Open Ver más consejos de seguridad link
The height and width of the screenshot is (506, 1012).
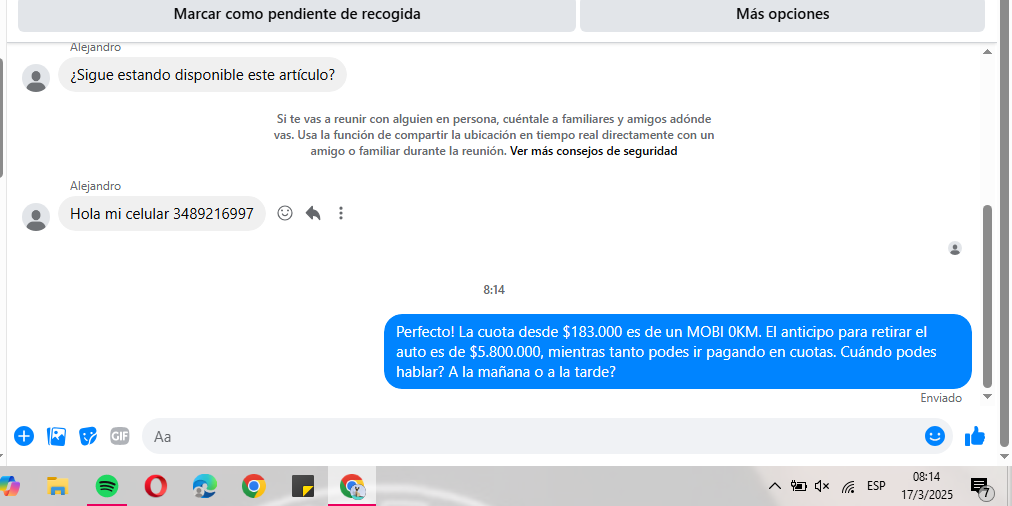click(593, 152)
